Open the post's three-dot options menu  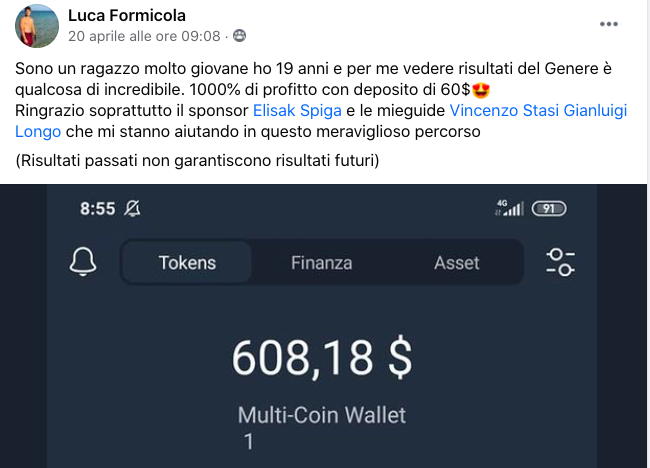click(608, 23)
